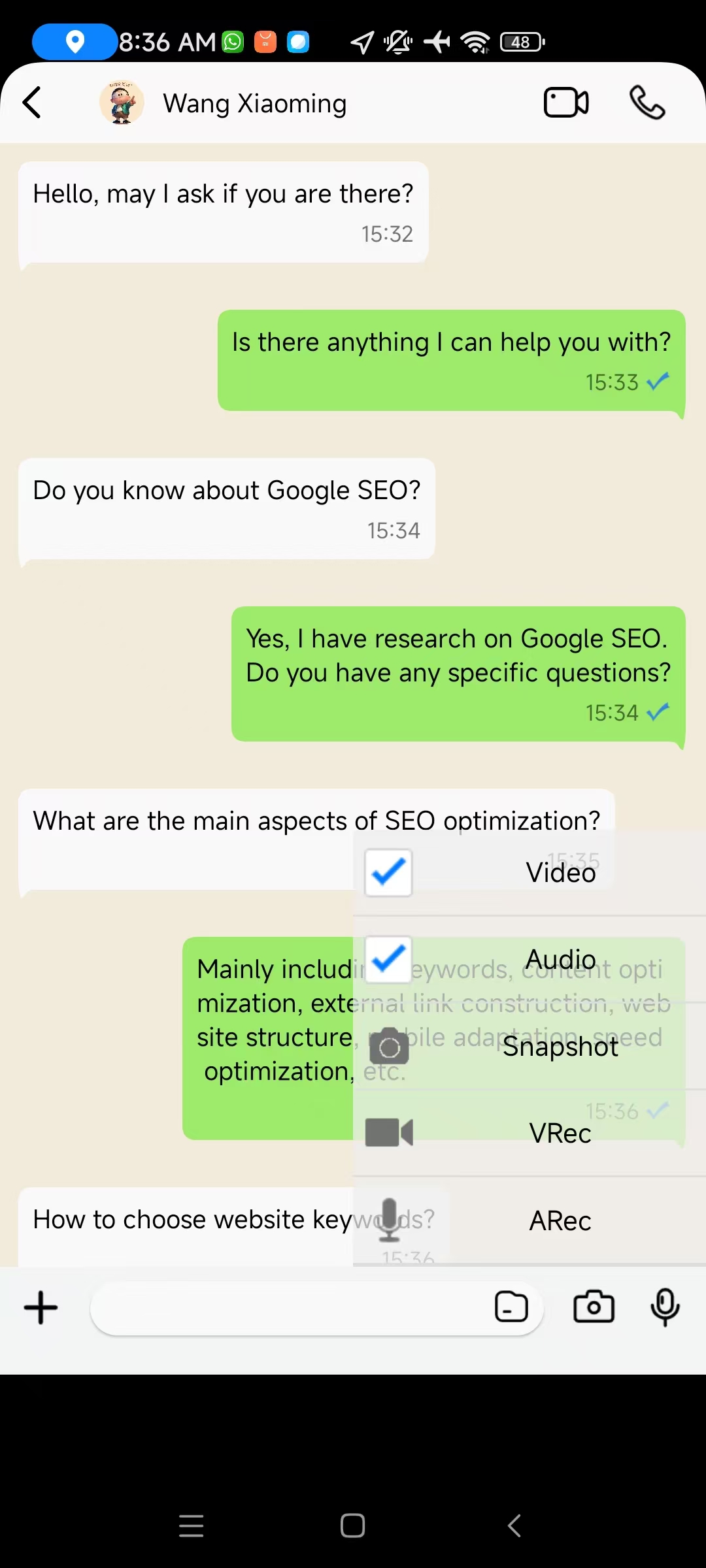Tap the system home button
Image resolution: width=706 pixels, height=1568 pixels.
pos(352,1526)
